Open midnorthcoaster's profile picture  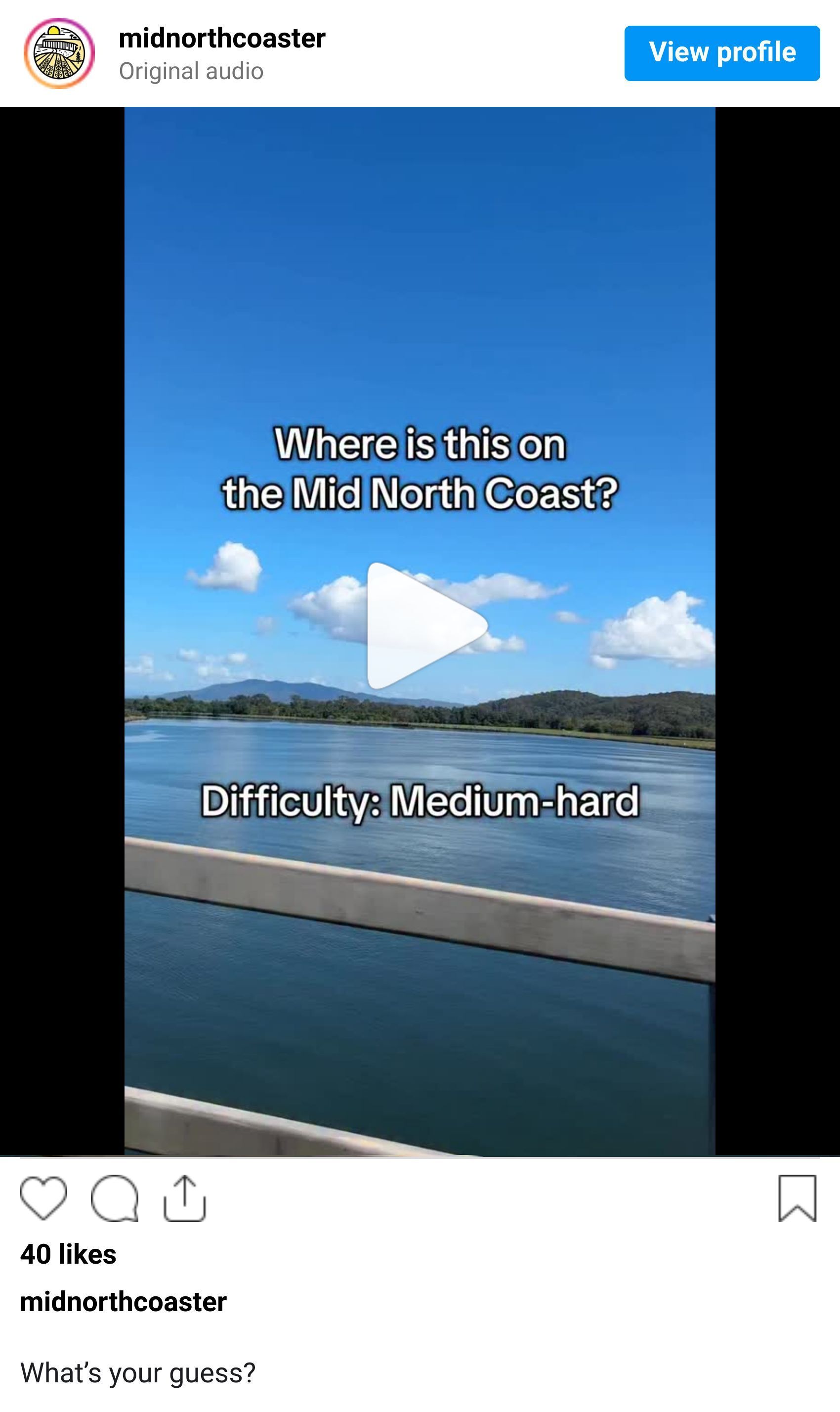[59, 53]
